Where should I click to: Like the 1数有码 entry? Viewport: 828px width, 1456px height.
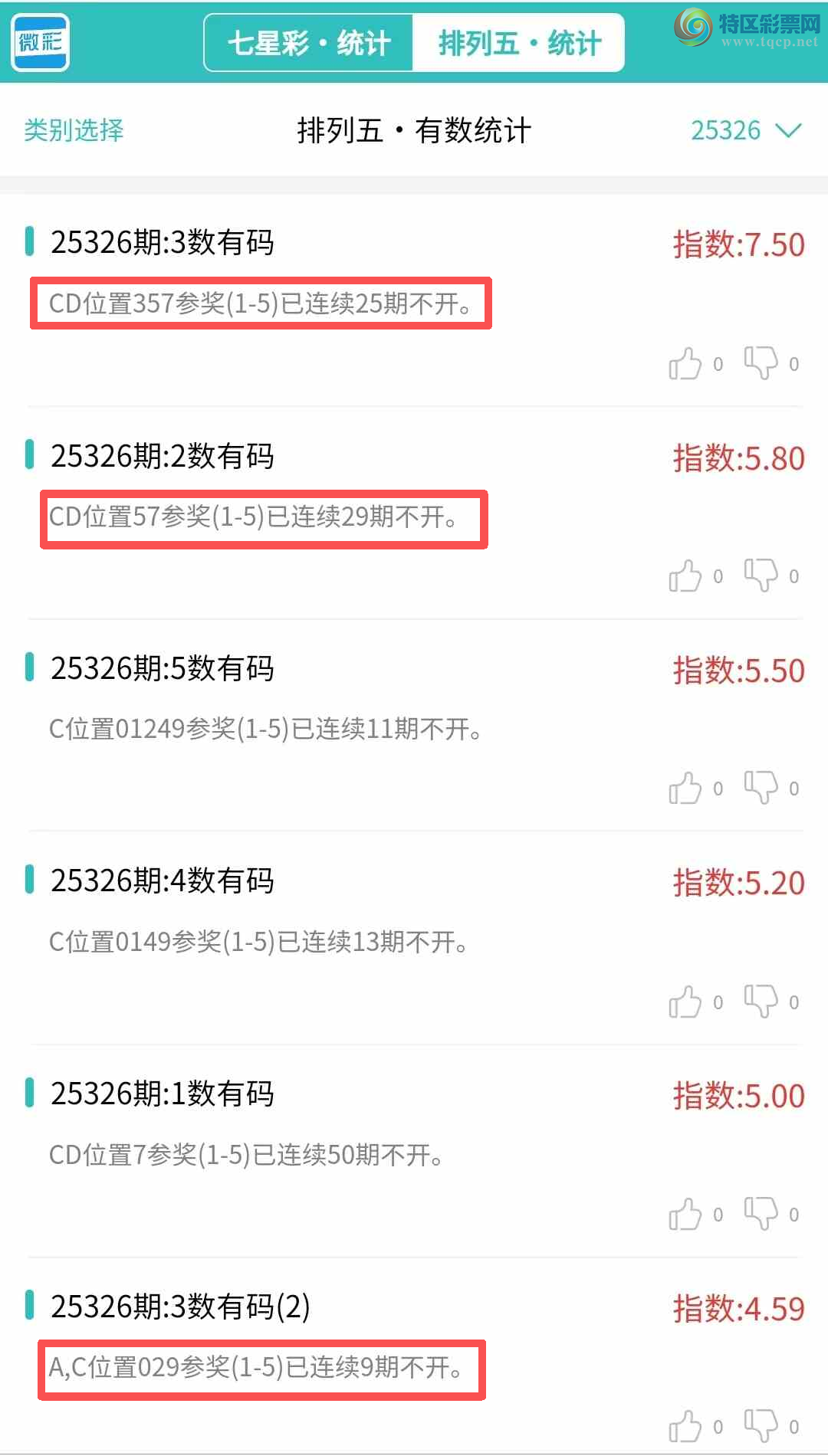click(688, 1214)
